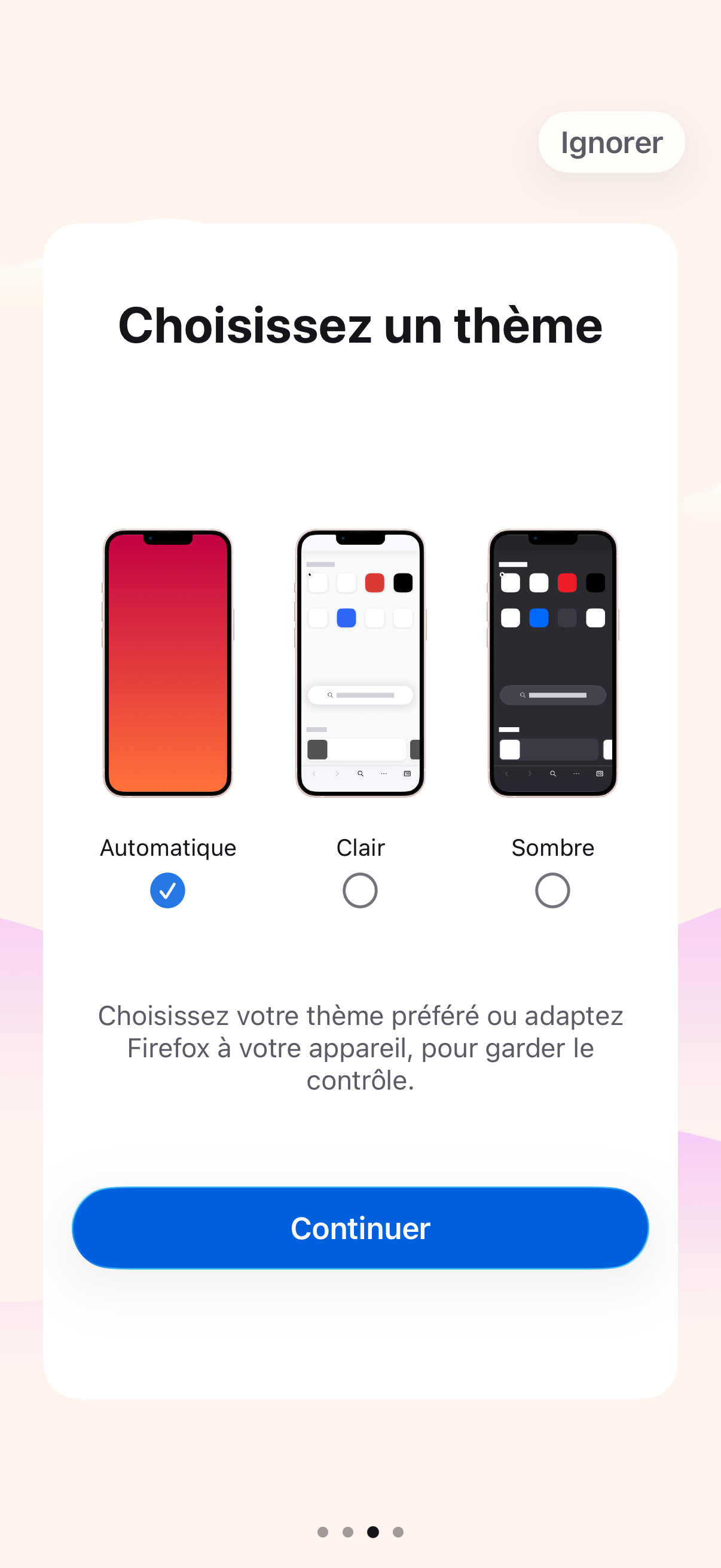Image resolution: width=721 pixels, height=1568 pixels.
Task: Select the Automatique theme radio button
Action: click(168, 890)
